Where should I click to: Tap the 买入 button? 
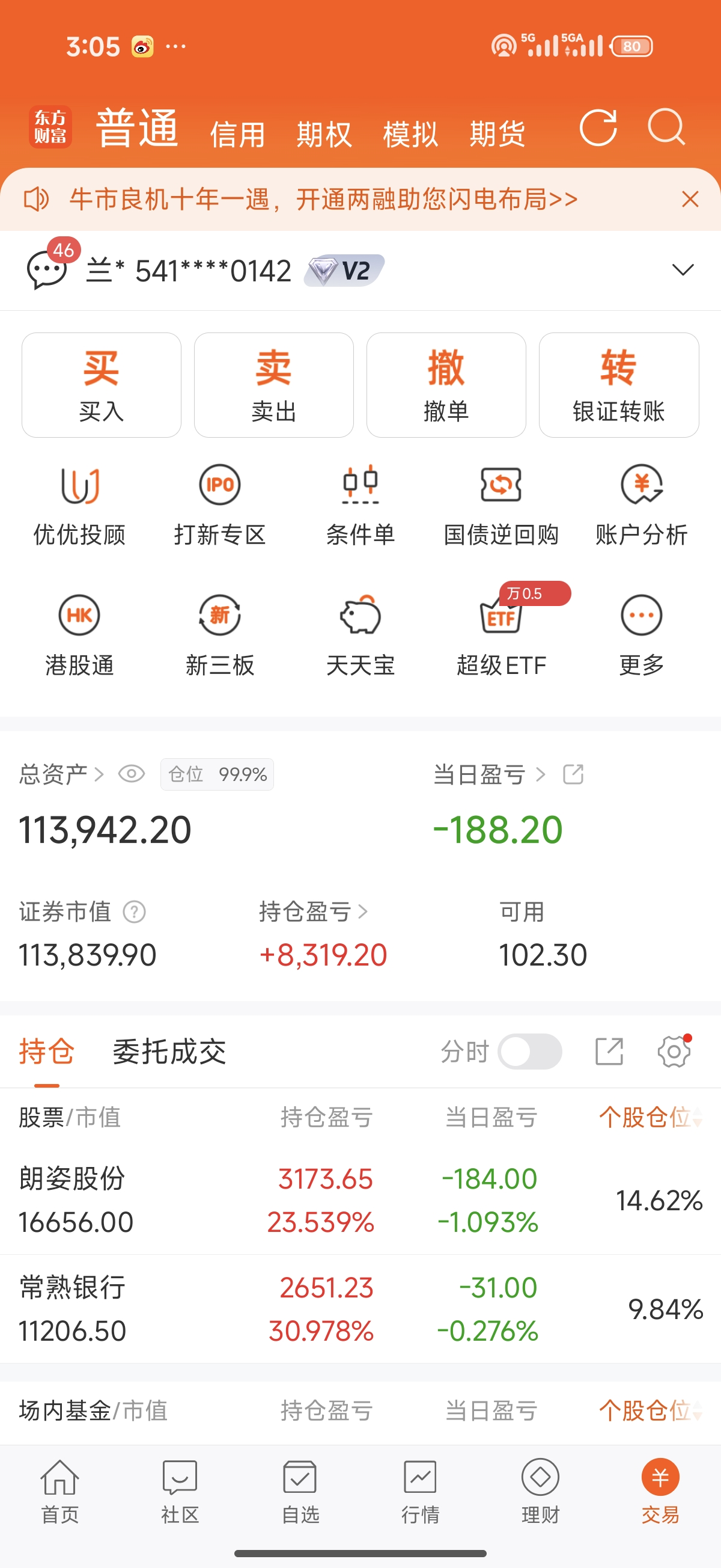[102, 385]
